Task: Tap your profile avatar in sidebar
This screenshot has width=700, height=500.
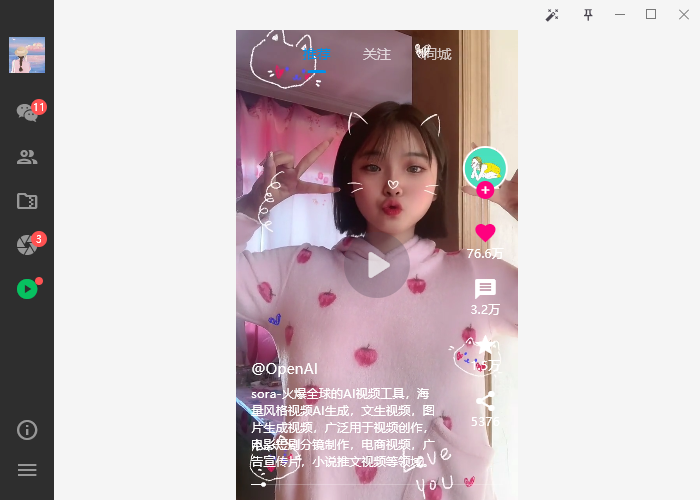Action: [x=27, y=55]
